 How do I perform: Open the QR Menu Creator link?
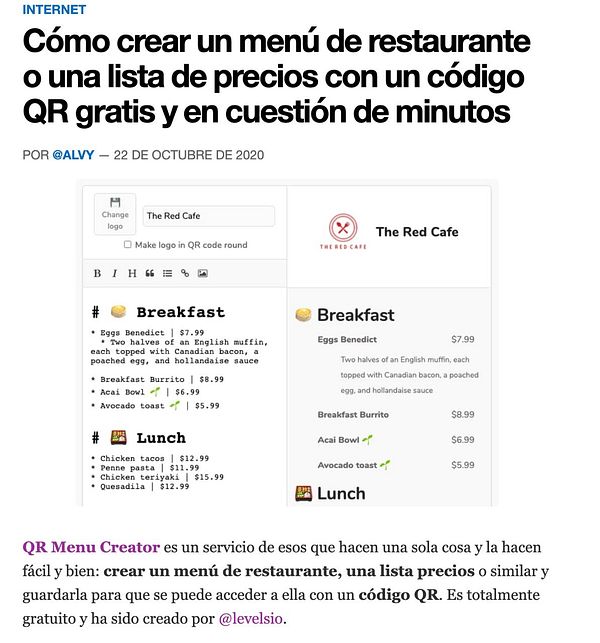tap(91, 547)
